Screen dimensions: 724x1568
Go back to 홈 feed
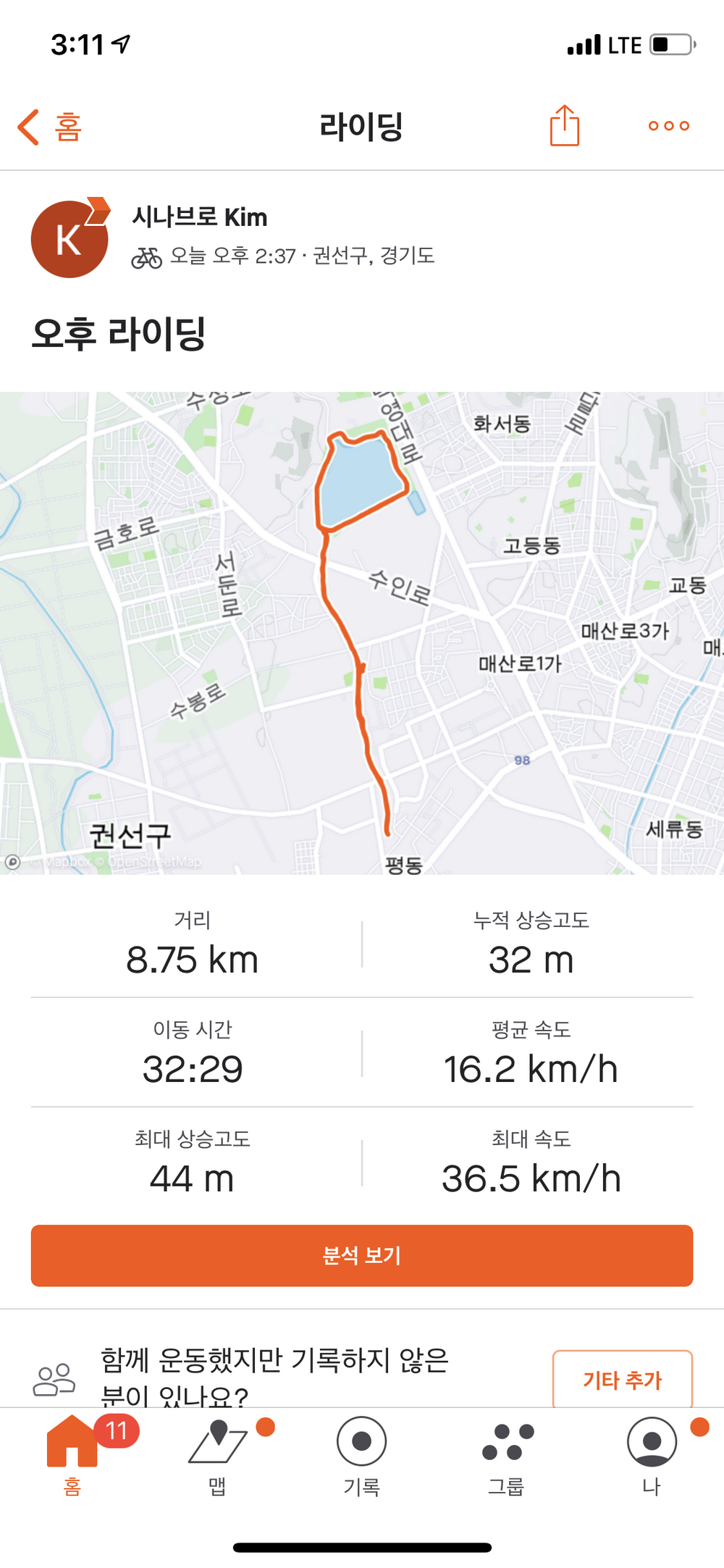[49, 127]
